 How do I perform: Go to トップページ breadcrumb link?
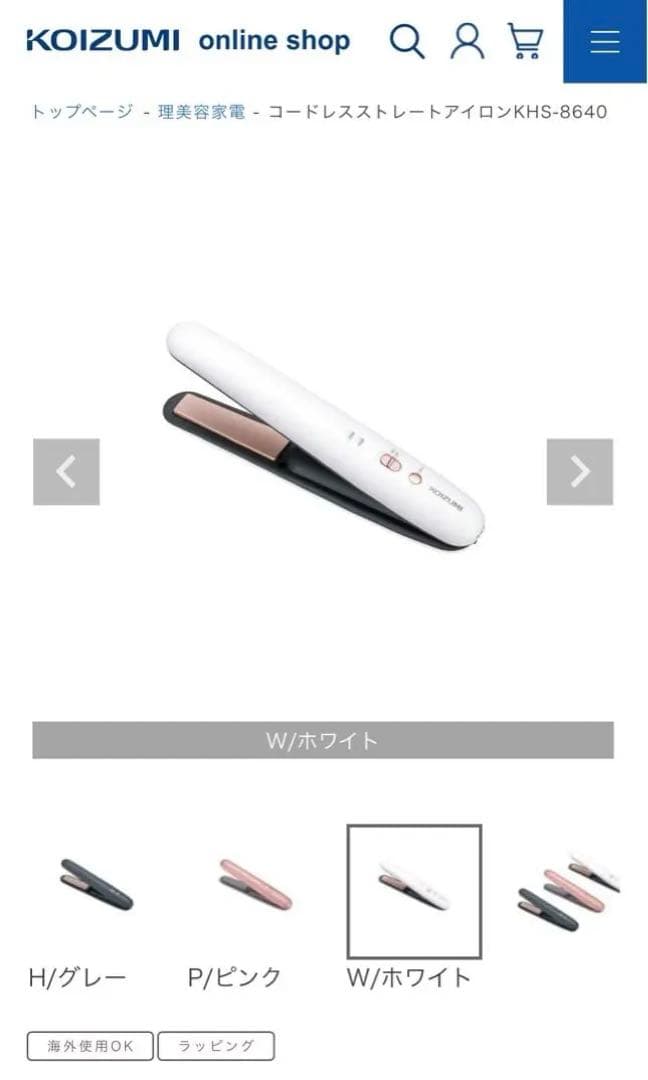(82, 111)
